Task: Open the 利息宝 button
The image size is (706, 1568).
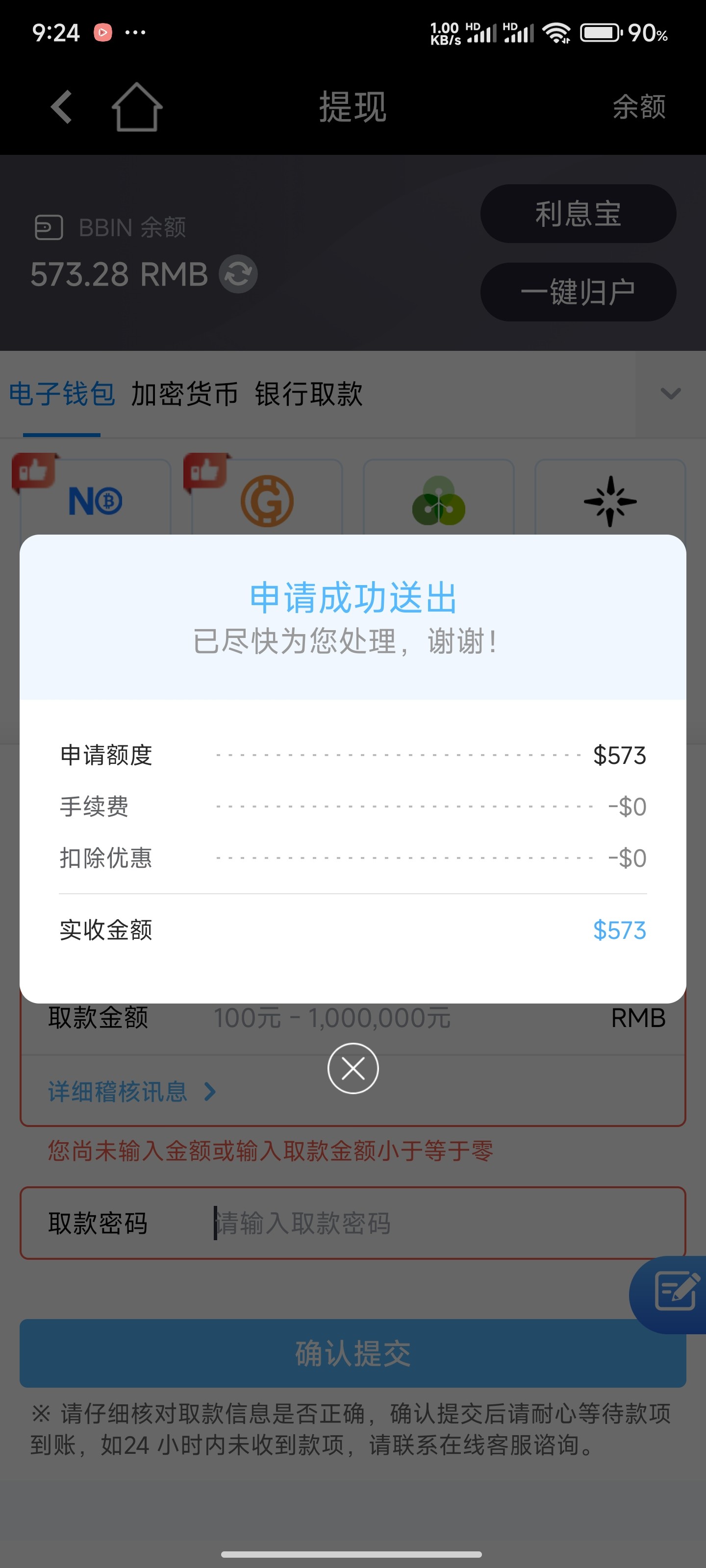Action: pyautogui.click(x=578, y=214)
